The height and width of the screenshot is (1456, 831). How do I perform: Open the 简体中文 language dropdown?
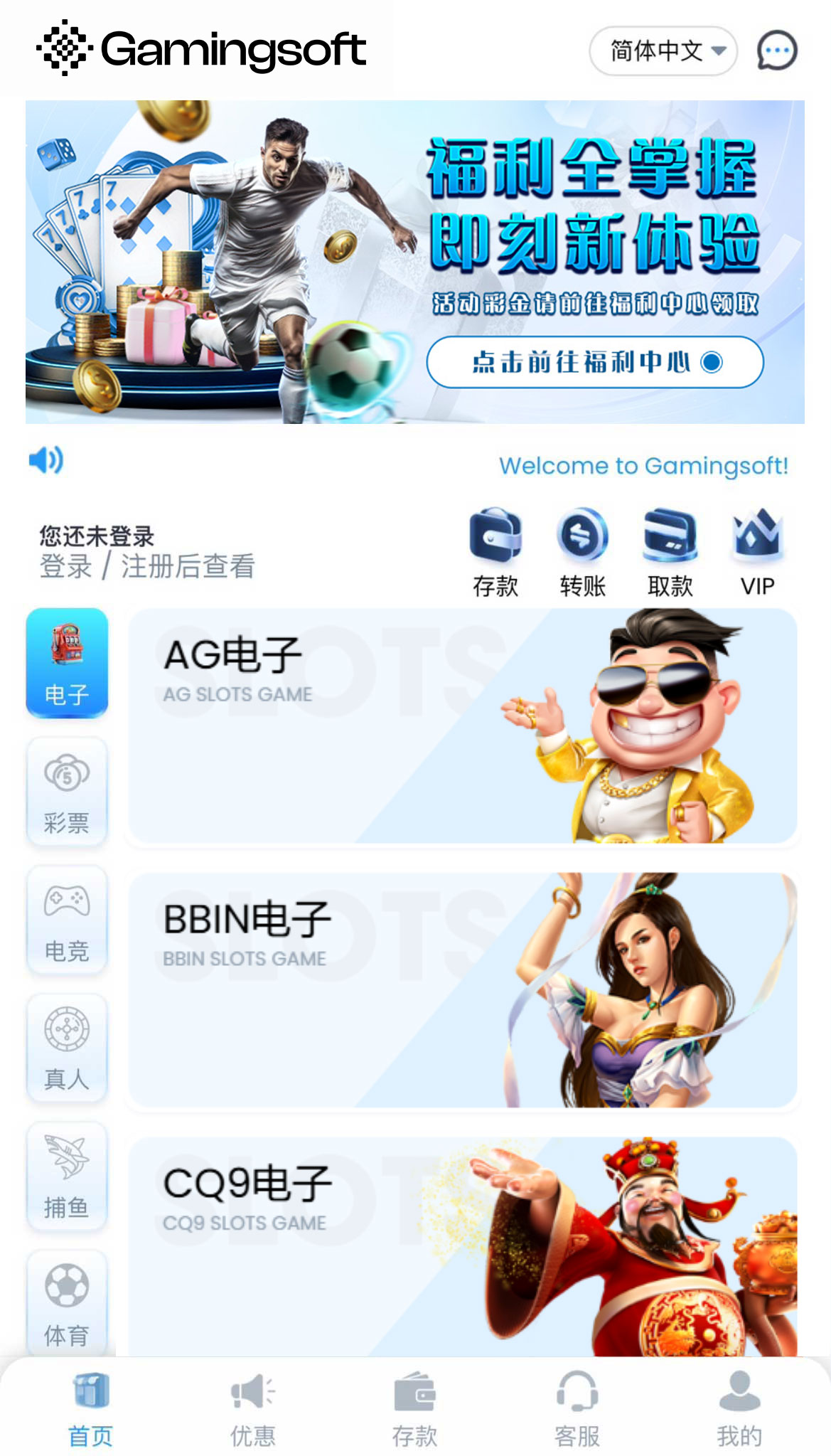(663, 51)
